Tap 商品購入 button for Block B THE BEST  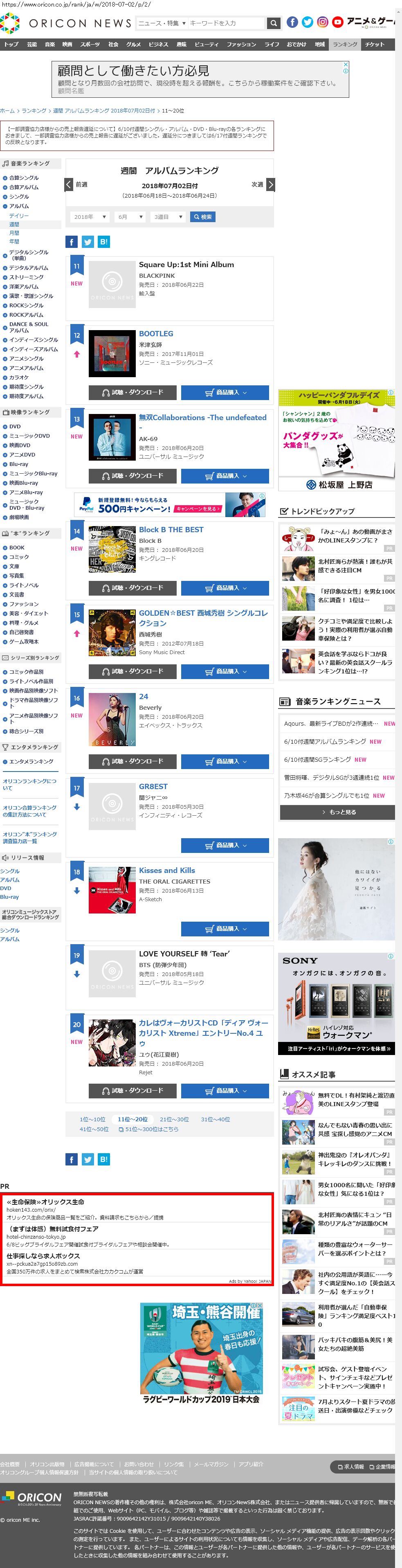225,588
